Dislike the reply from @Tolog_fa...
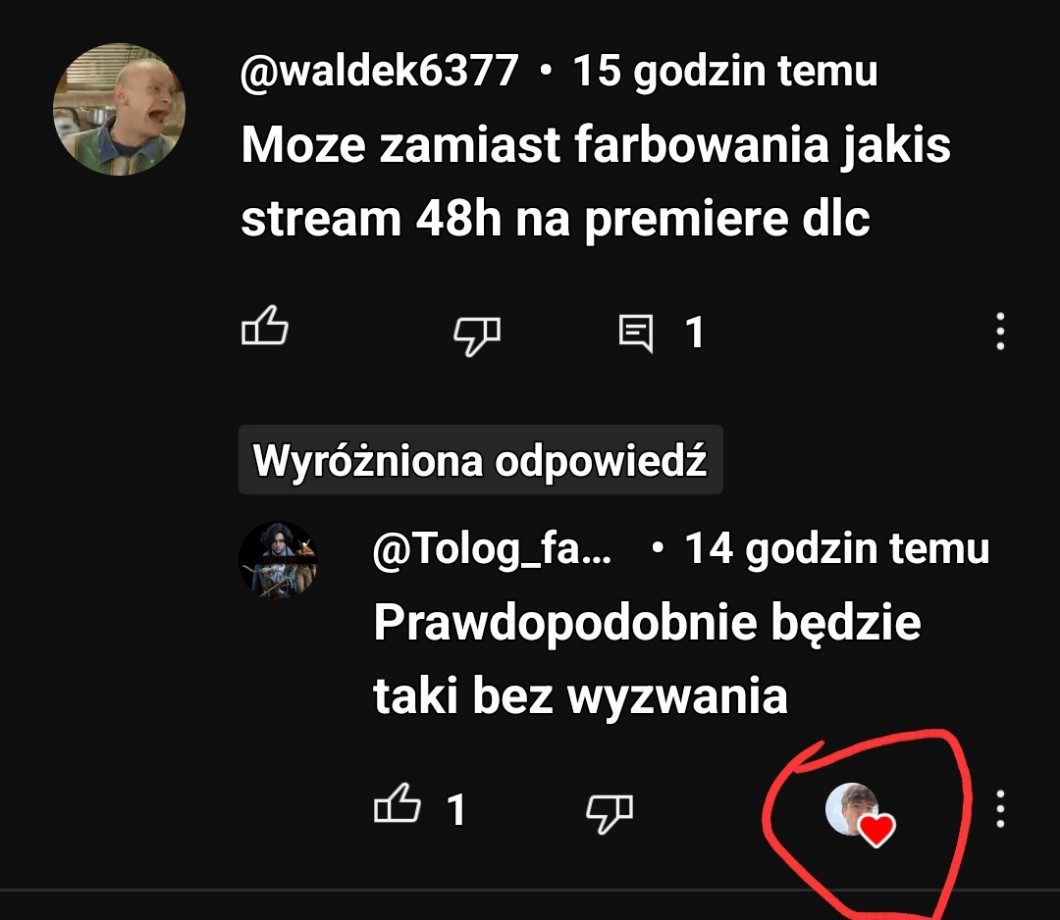This screenshot has height=920, width=1060. click(x=609, y=813)
